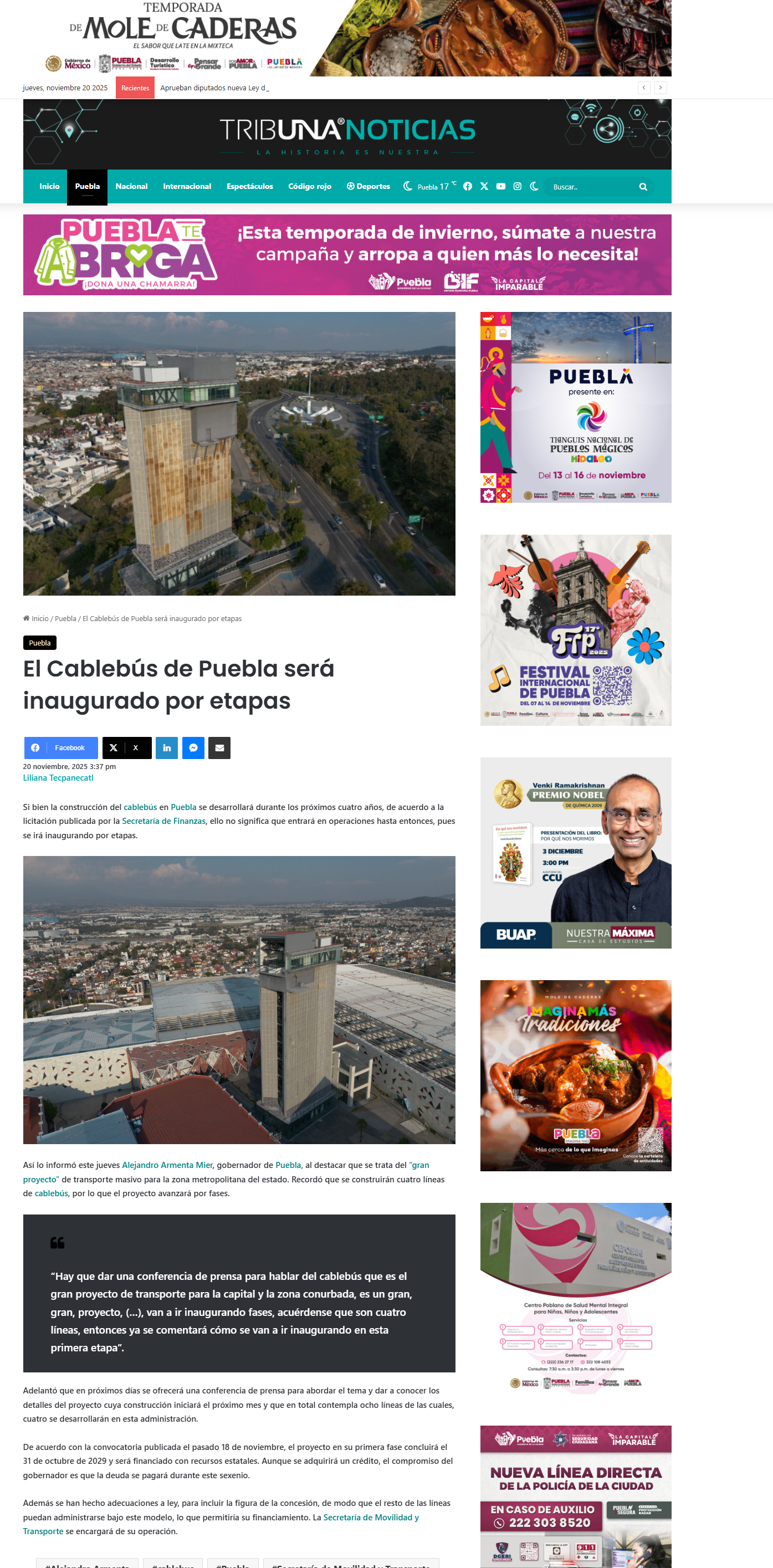Open the Código rojo section

click(x=310, y=186)
